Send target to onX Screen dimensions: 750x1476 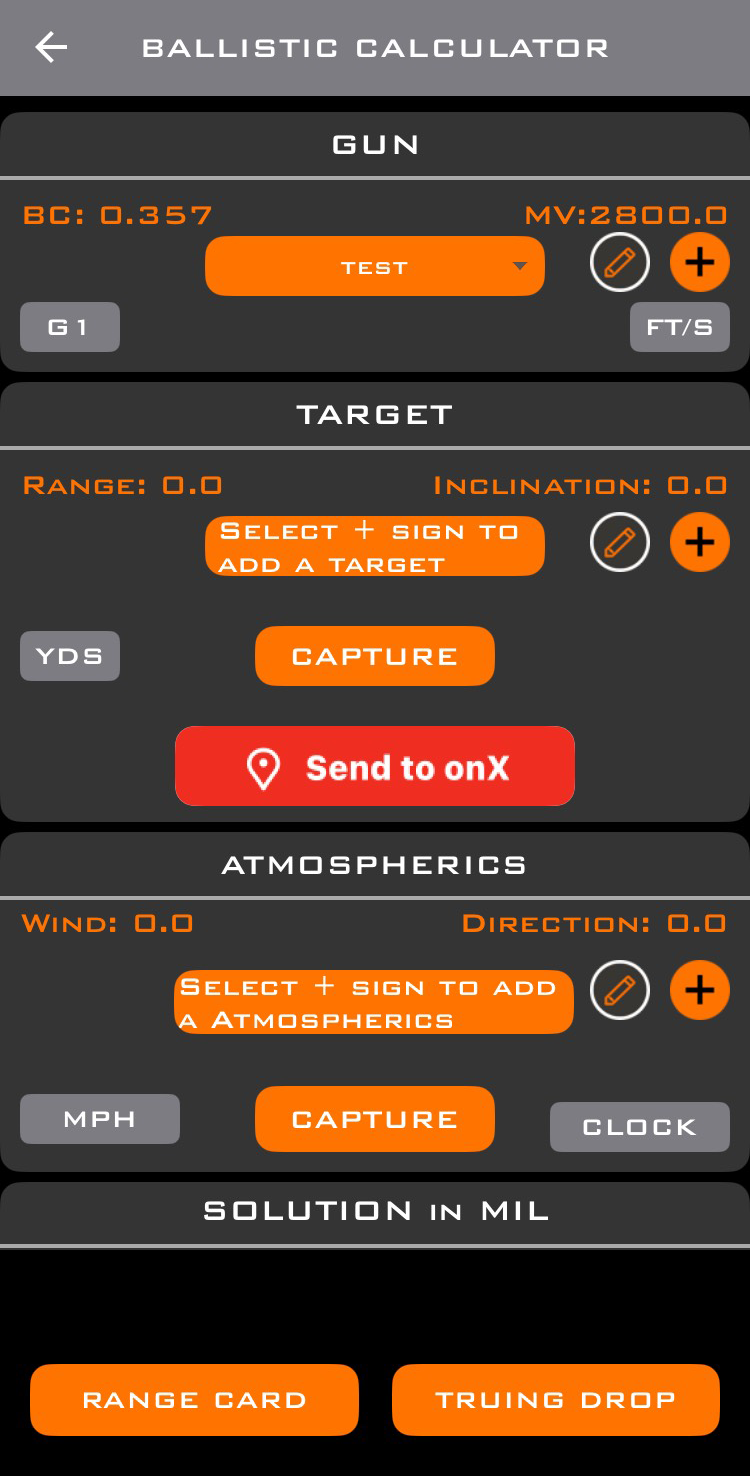pos(375,767)
